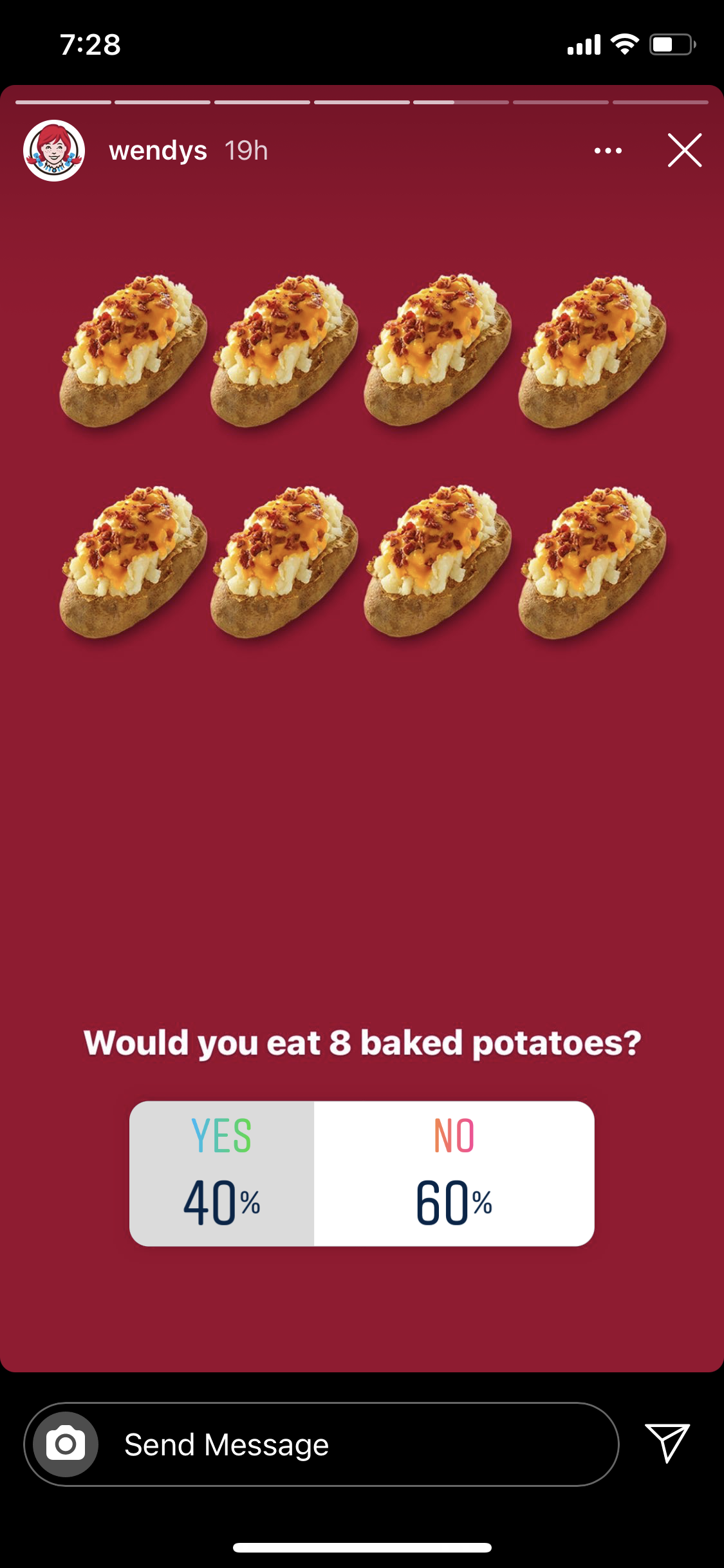Tap the wendys username

tap(158, 151)
